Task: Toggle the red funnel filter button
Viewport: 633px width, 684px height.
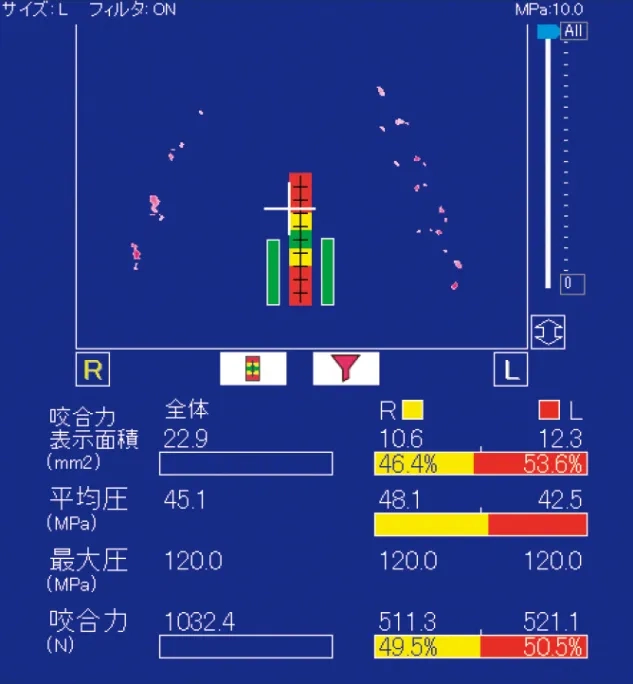Action: [345, 369]
